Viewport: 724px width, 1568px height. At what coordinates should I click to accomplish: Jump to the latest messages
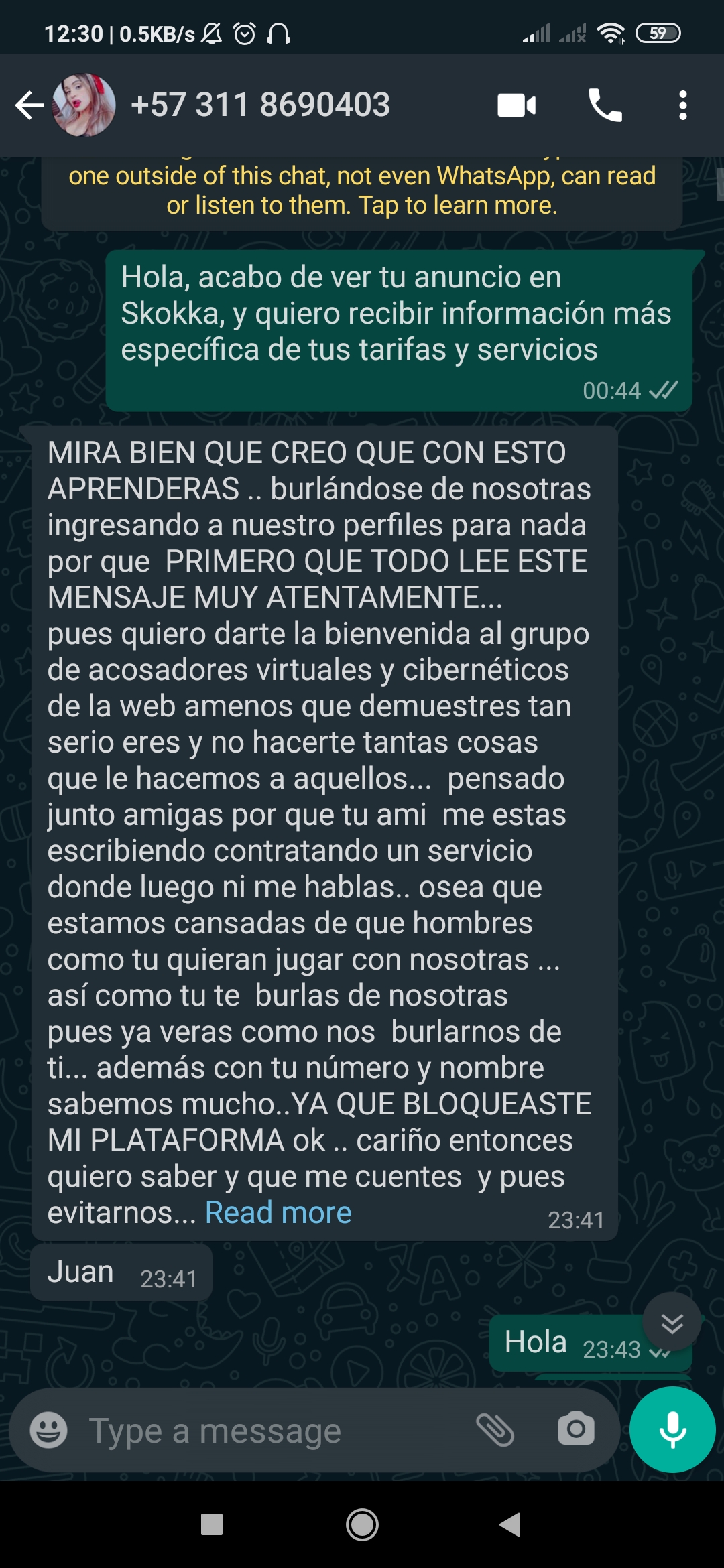tap(672, 1323)
